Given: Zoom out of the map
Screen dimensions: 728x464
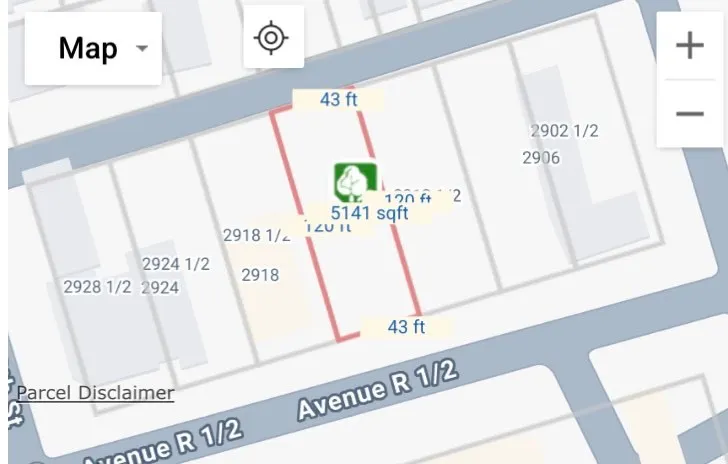Looking at the screenshot, I should (x=690, y=114).
